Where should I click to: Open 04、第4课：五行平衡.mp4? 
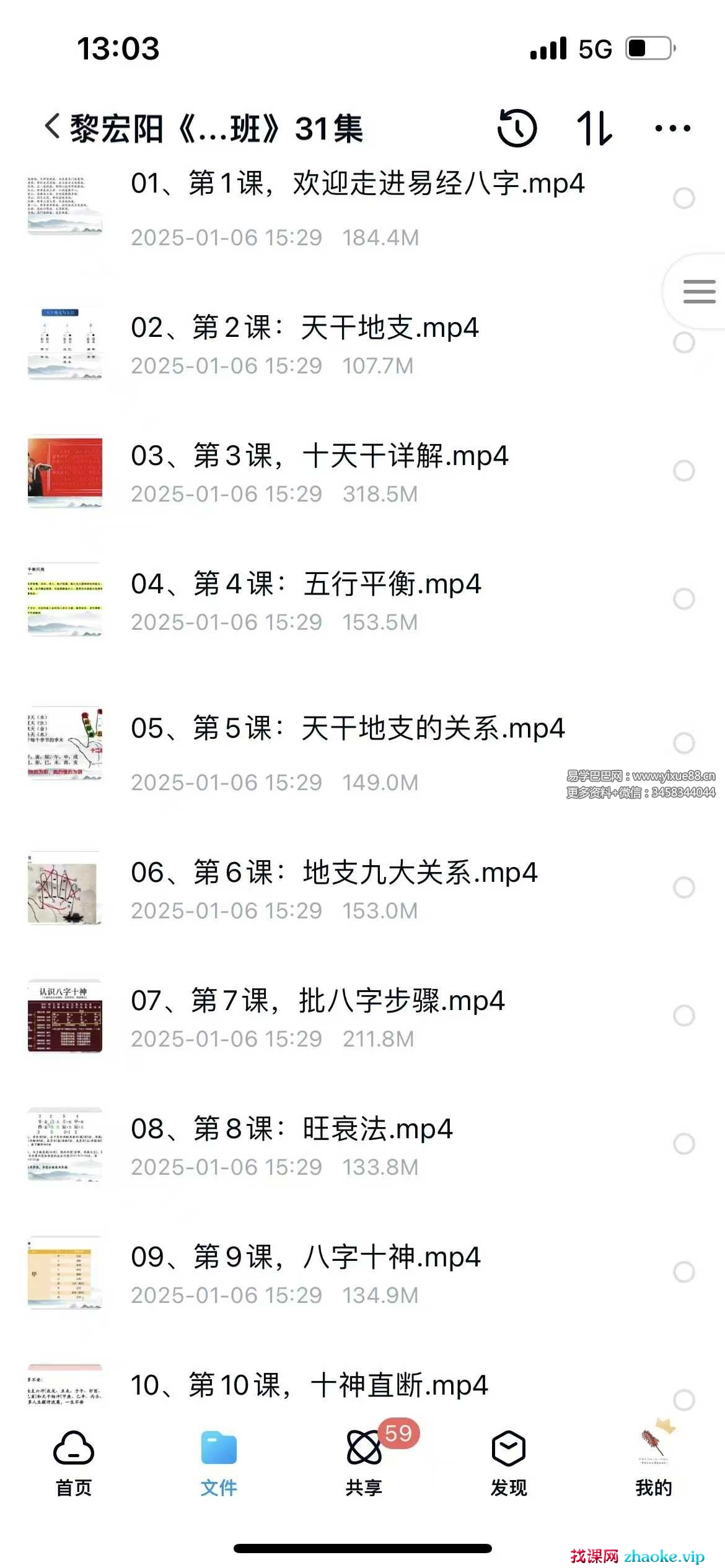(x=305, y=585)
